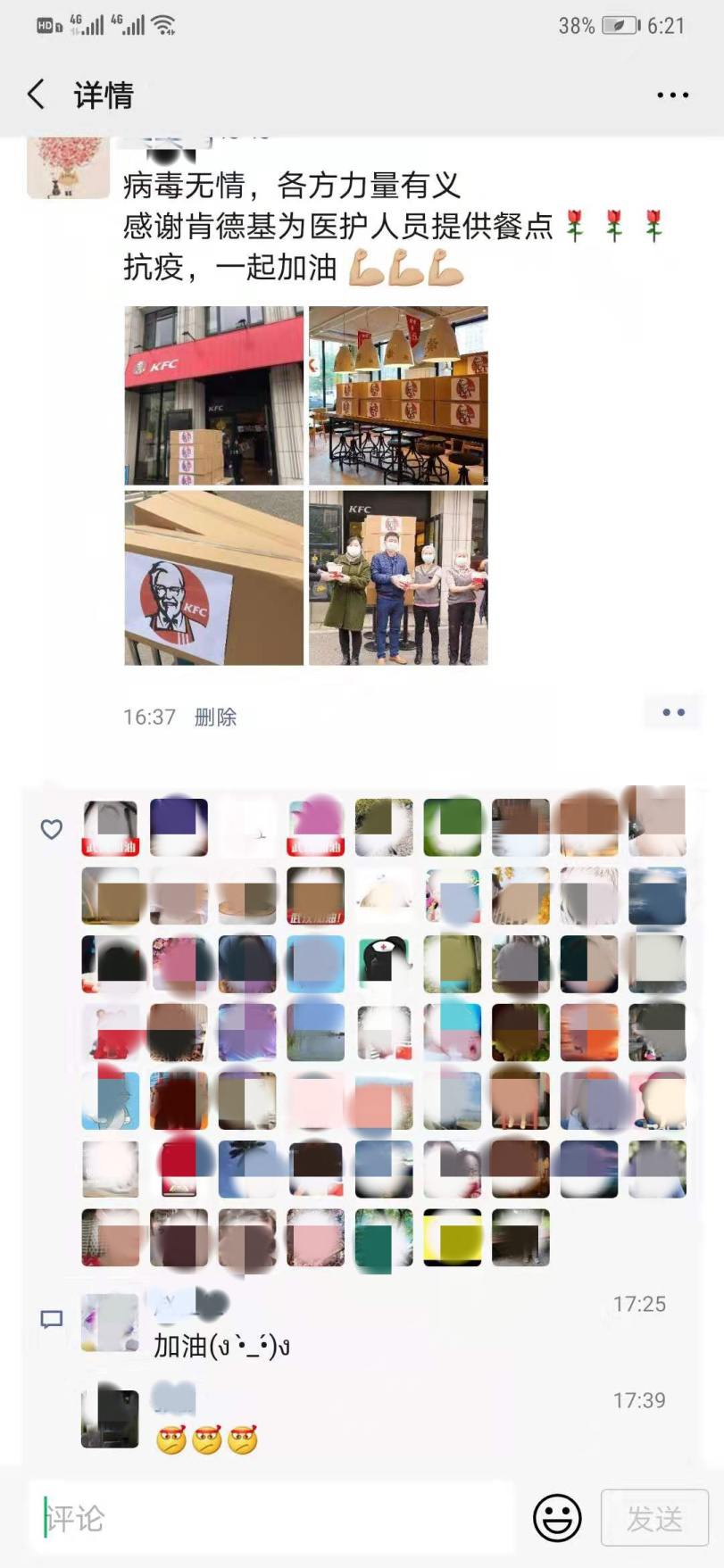Open the top-right three-dot menu
724x1568 pixels.
click(671, 95)
